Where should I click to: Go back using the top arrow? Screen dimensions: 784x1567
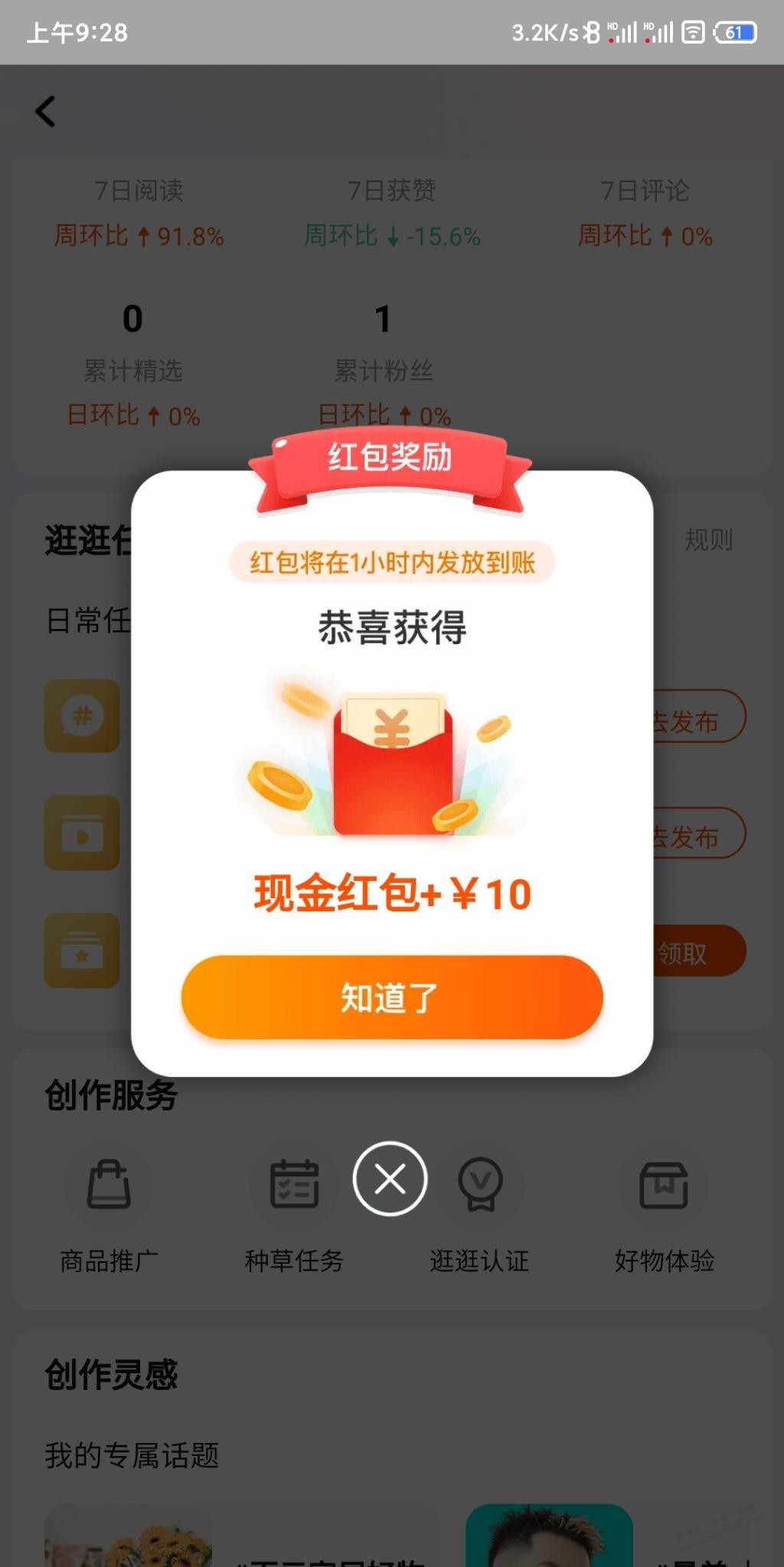coord(46,112)
